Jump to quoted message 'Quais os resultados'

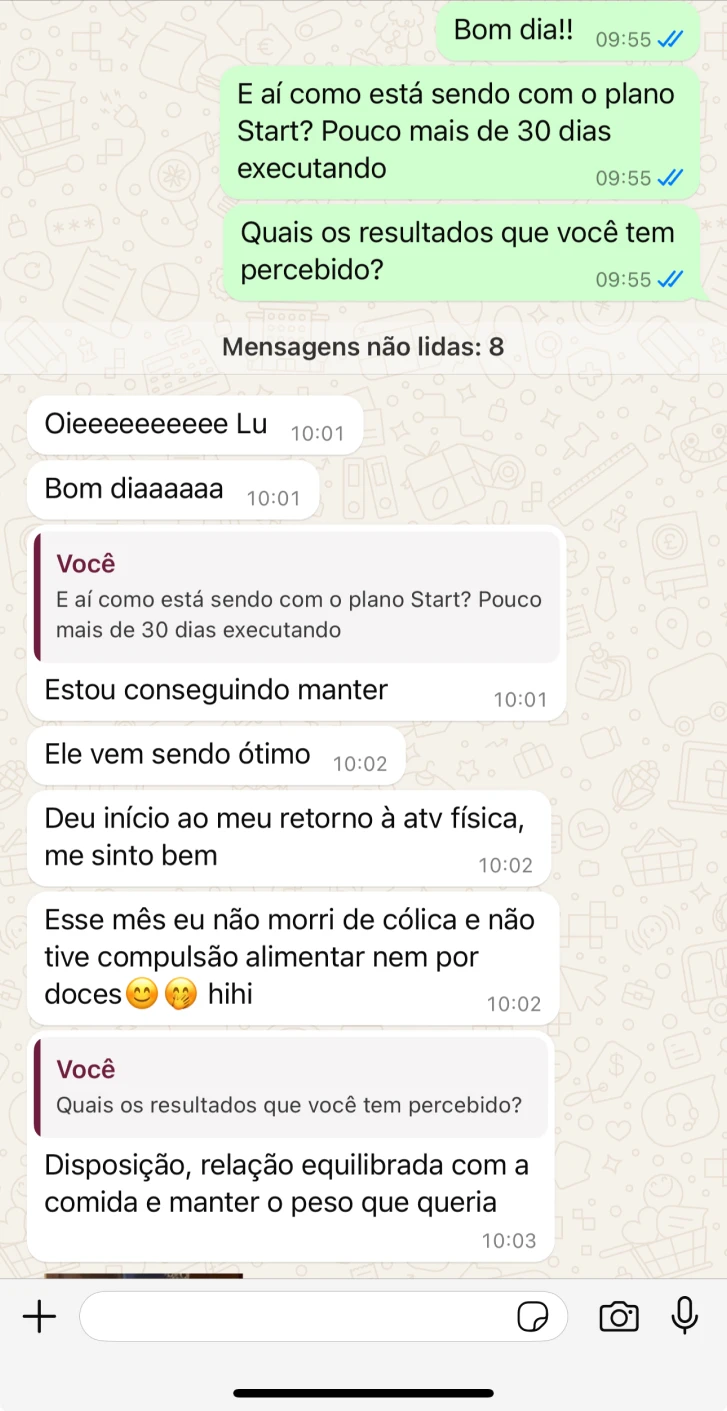click(291, 1087)
